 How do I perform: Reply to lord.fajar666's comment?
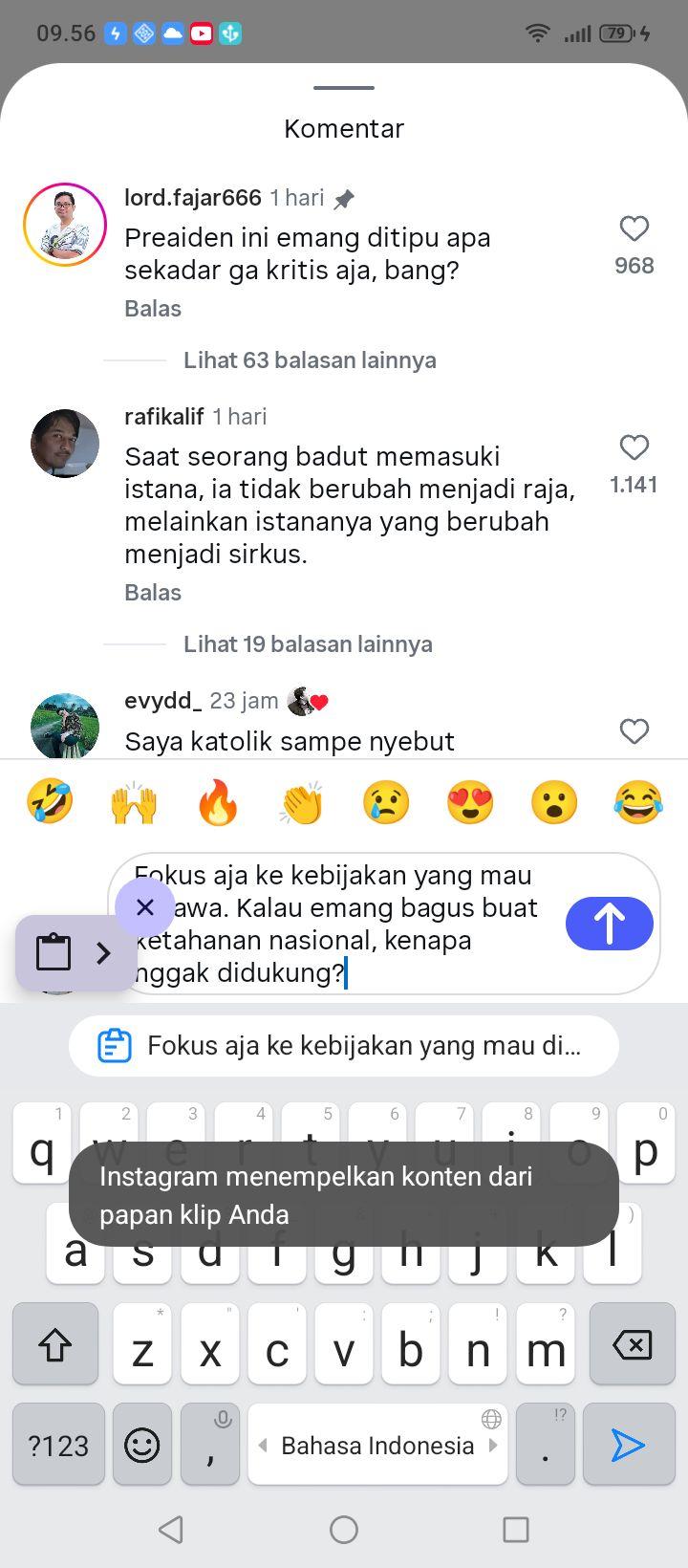[x=153, y=309]
